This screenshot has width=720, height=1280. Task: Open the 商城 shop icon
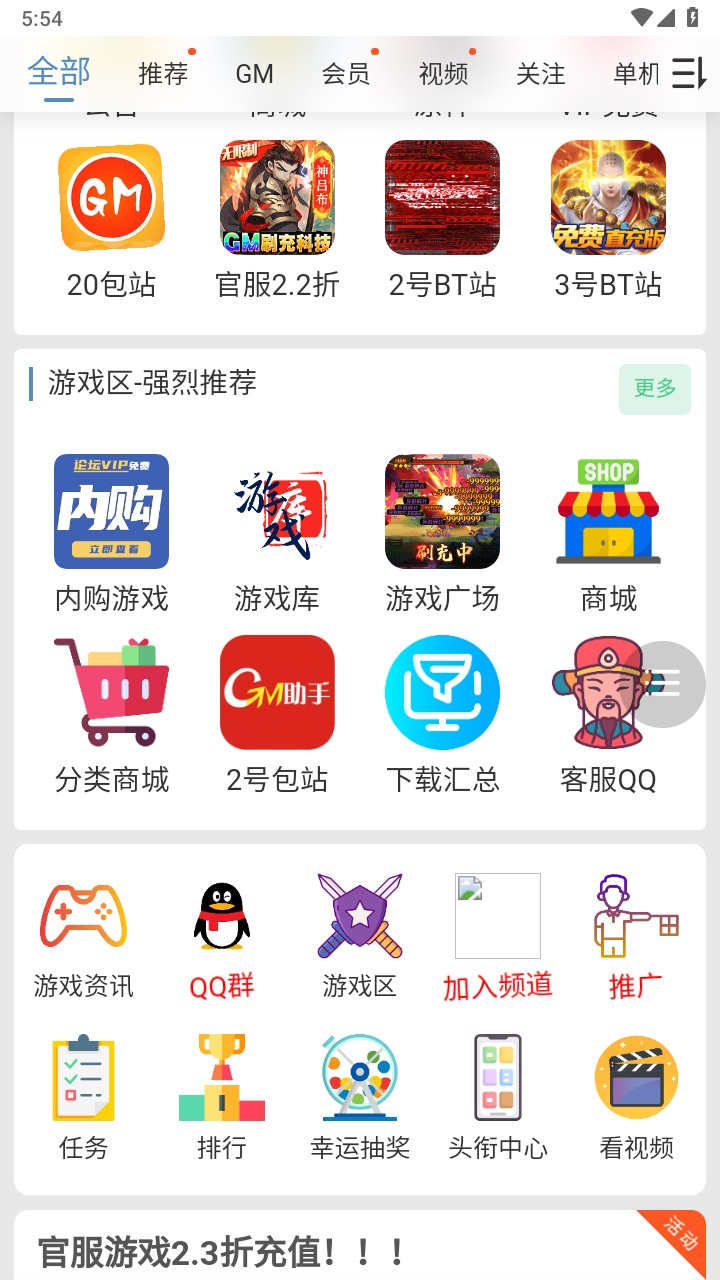pos(608,511)
